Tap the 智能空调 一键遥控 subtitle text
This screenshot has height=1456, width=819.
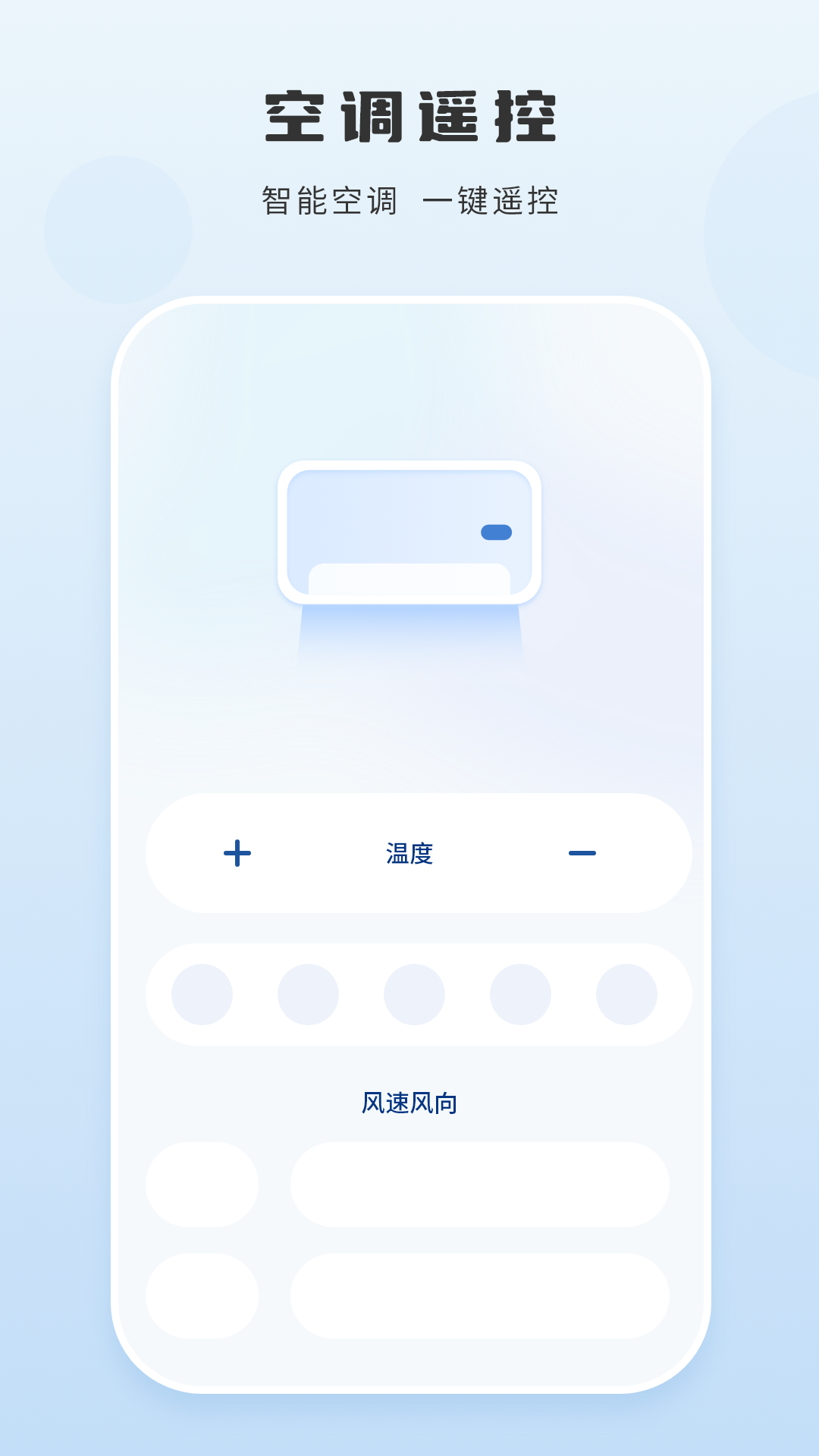[x=409, y=199]
